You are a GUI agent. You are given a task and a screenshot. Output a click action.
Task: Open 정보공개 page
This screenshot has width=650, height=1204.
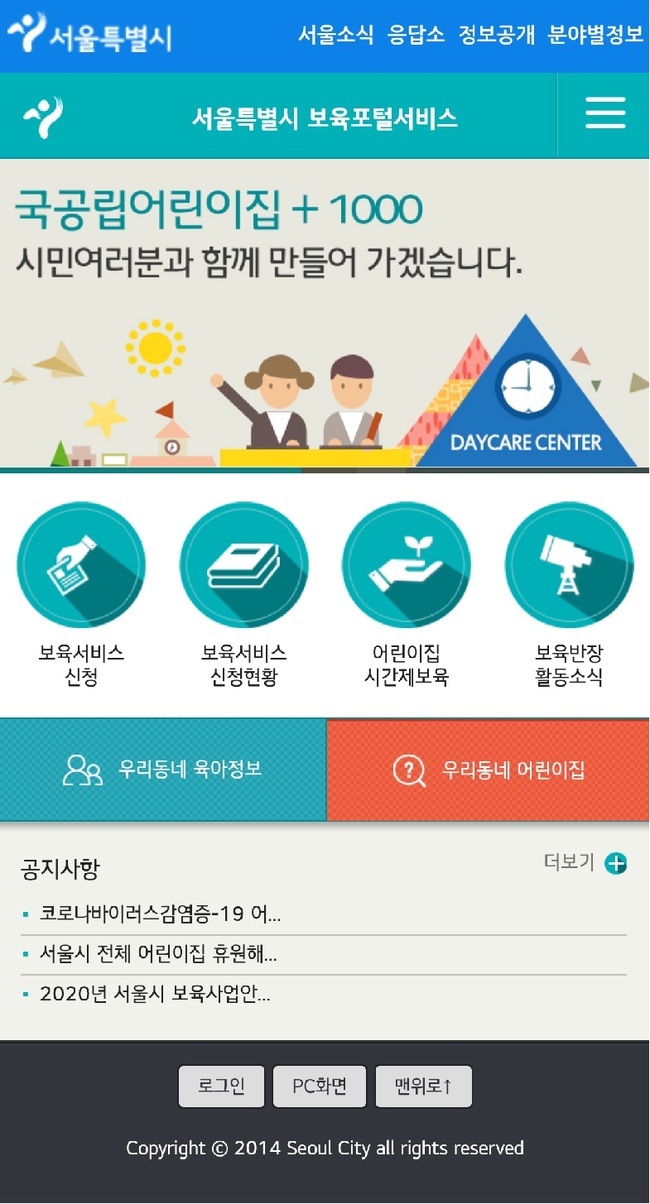coord(496,35)
